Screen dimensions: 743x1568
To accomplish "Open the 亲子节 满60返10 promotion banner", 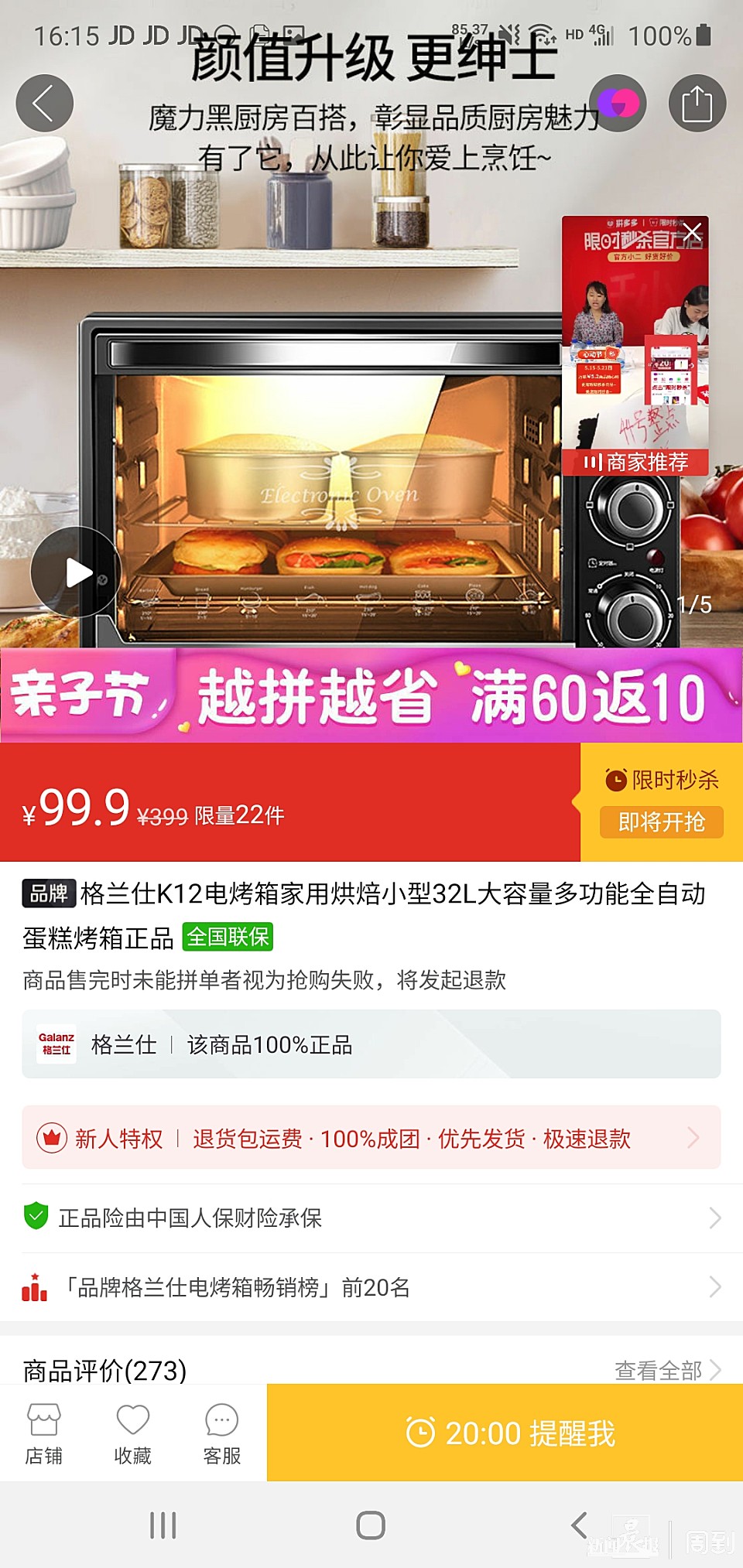I will [371, 696].
